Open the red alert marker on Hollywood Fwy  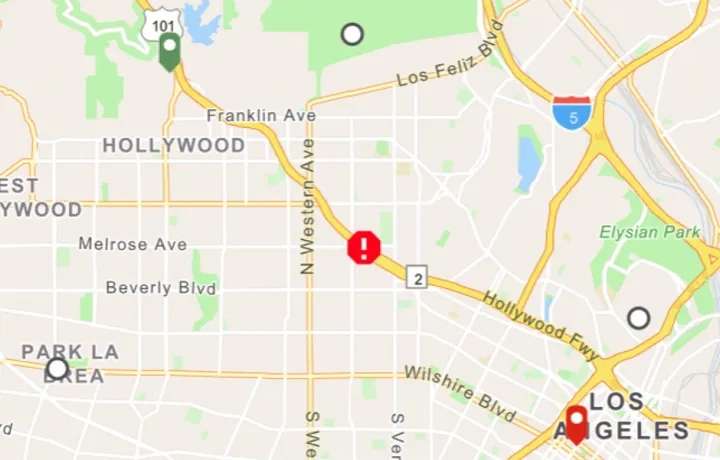(x=364, y=247)
